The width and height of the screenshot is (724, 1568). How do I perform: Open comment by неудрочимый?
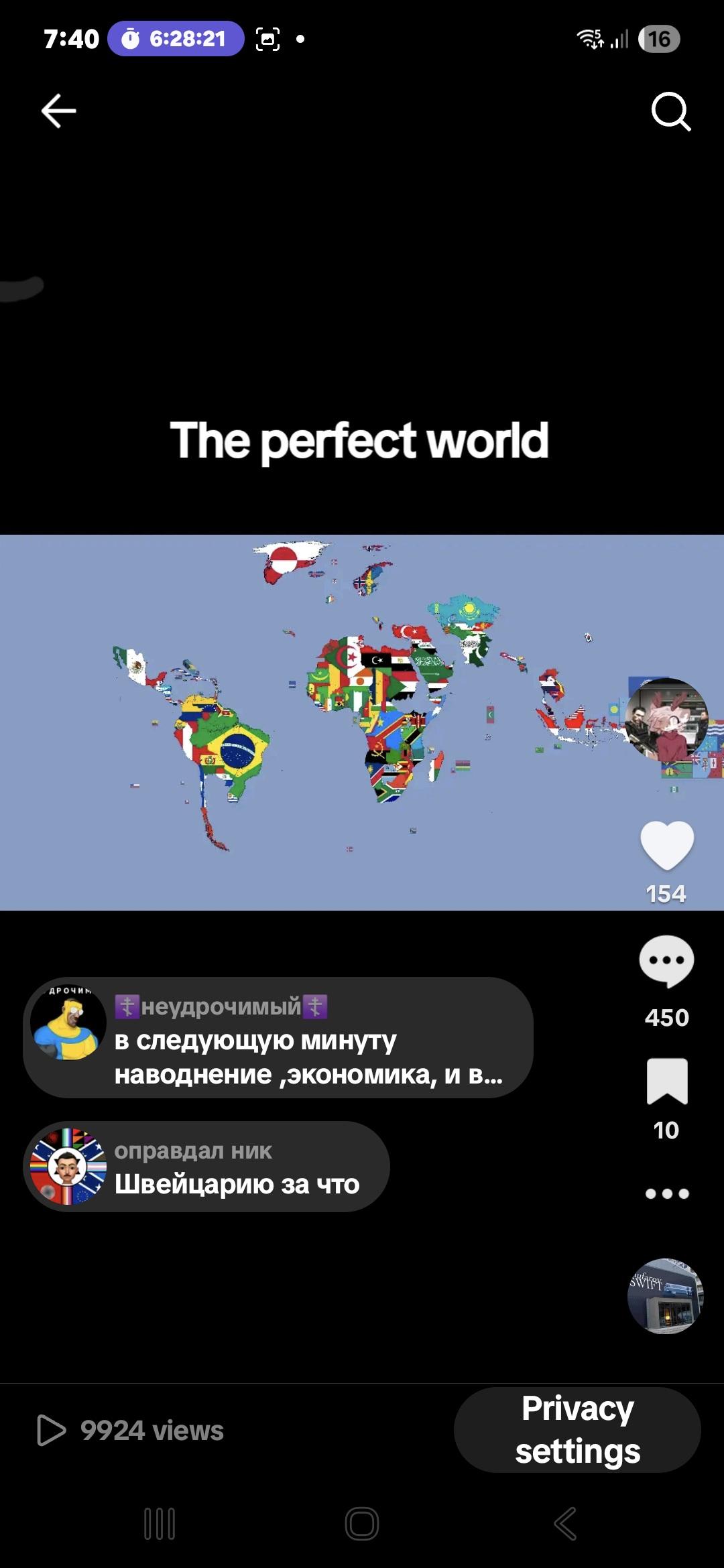point(278,1037)
